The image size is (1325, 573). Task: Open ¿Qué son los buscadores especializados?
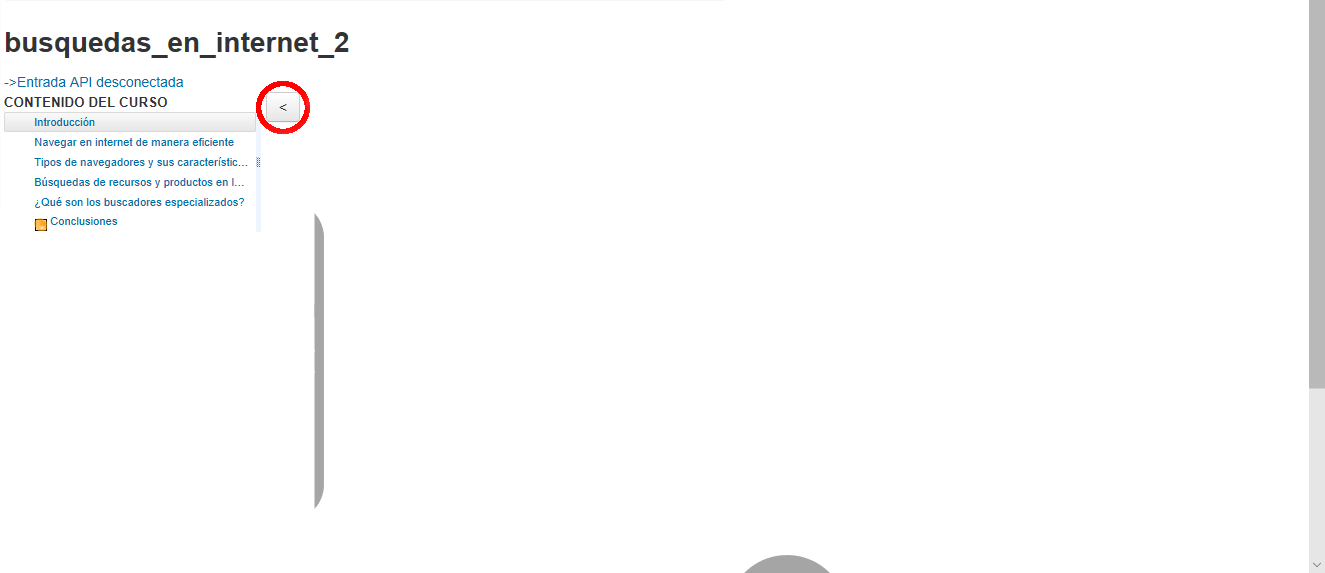pos(139,202)
